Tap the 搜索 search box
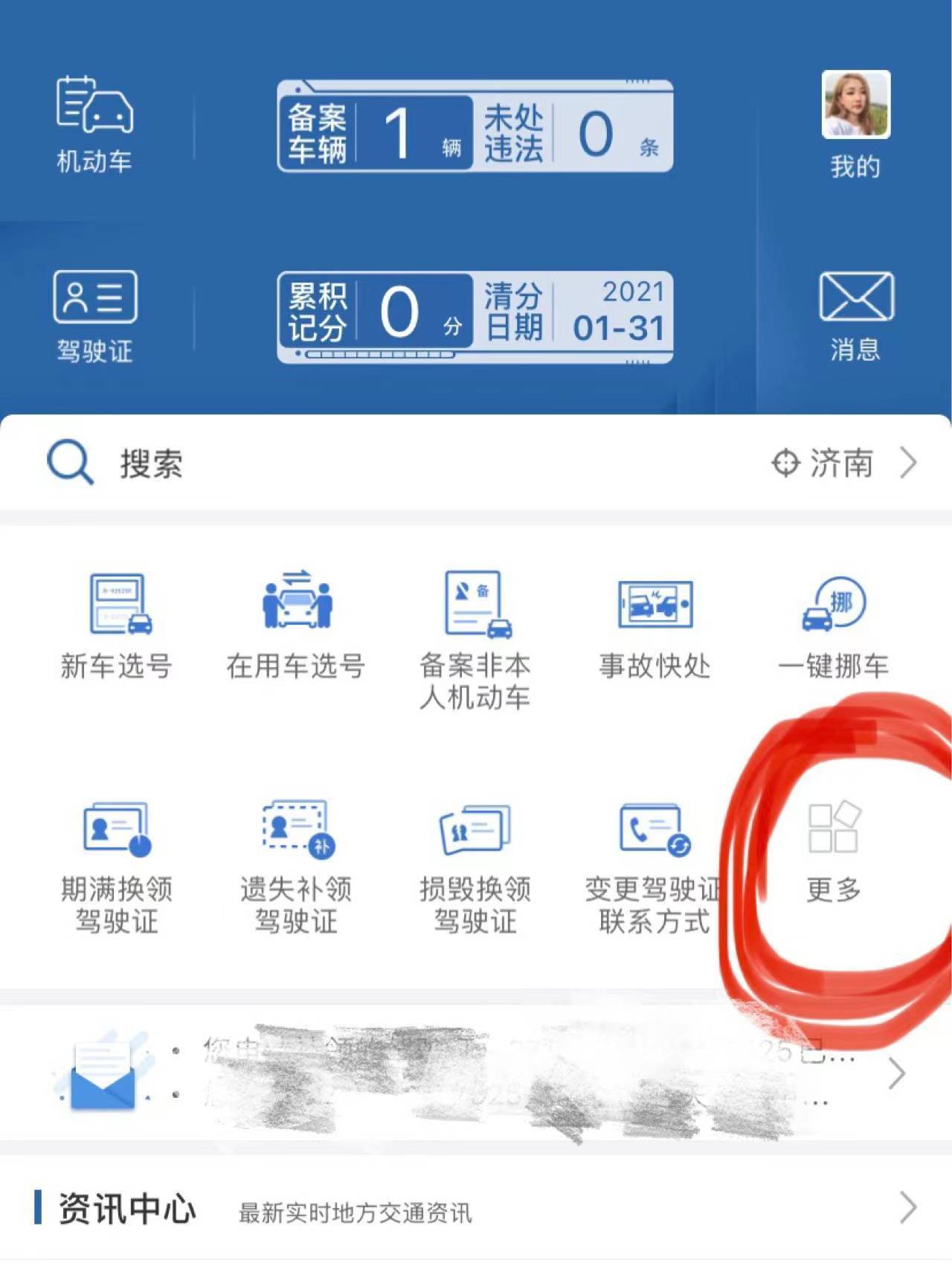This screenshot has height=1269, width=952. [372, 463]
